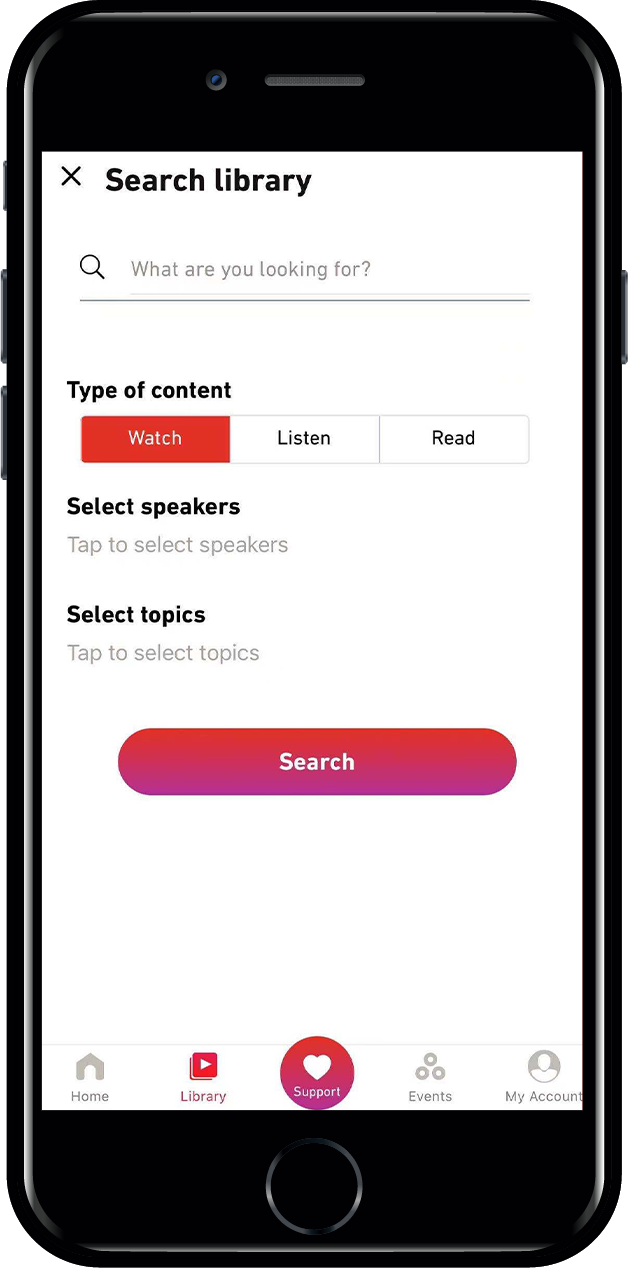Run the Search button
The height and width of the screenshot is (1268, 628).
coord(317,762)
